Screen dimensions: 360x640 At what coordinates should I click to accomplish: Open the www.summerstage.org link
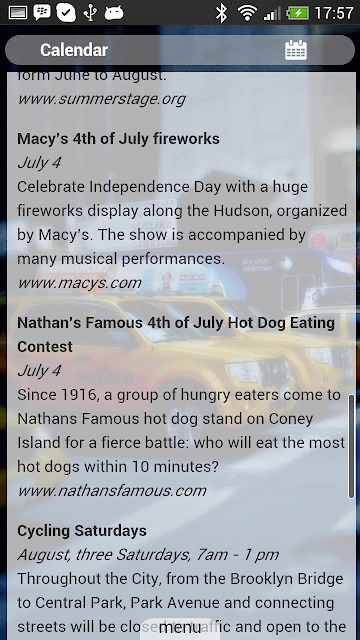(101, 99)
